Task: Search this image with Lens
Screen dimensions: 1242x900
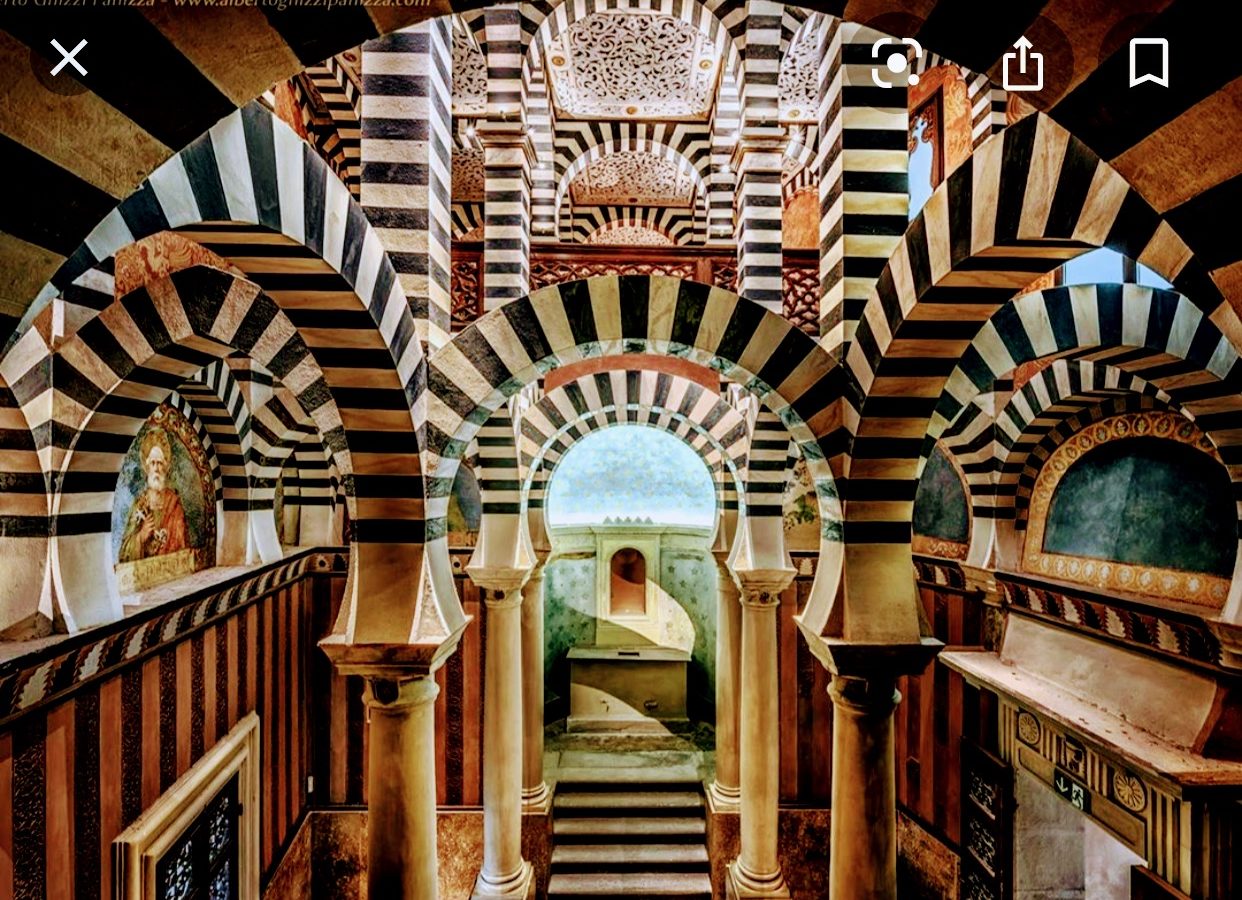Action: tap(896, 63)
